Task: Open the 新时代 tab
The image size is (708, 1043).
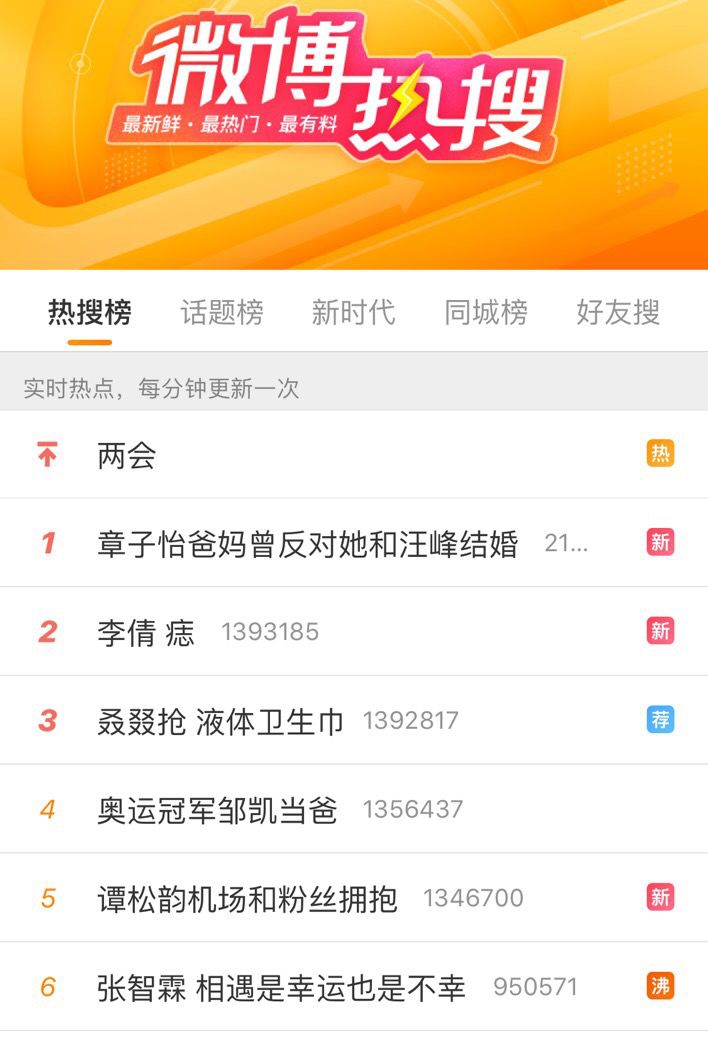Action: pyautogui.click(x=353, y=312)
